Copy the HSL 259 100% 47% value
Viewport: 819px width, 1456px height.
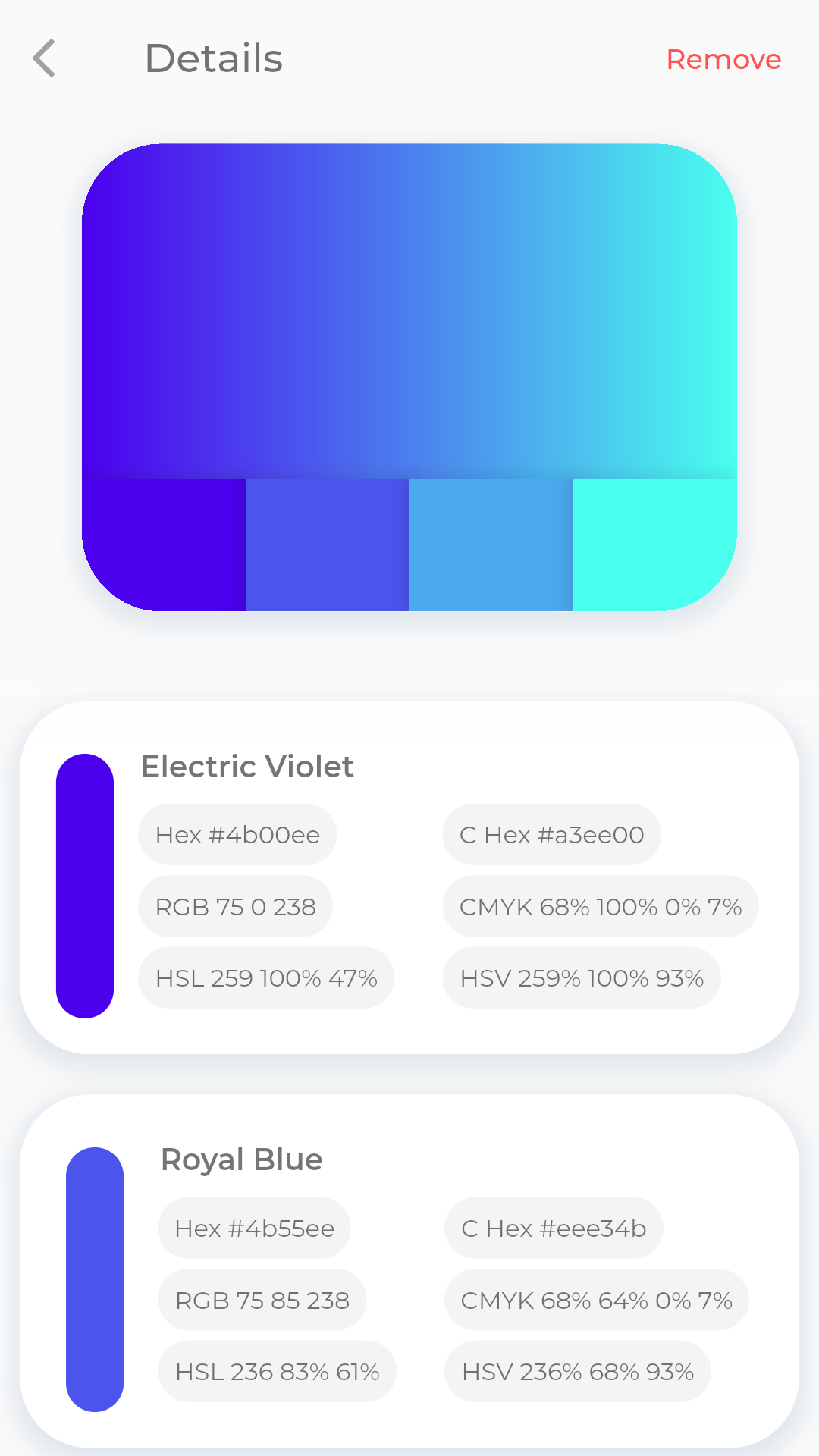tap(266, 977)
